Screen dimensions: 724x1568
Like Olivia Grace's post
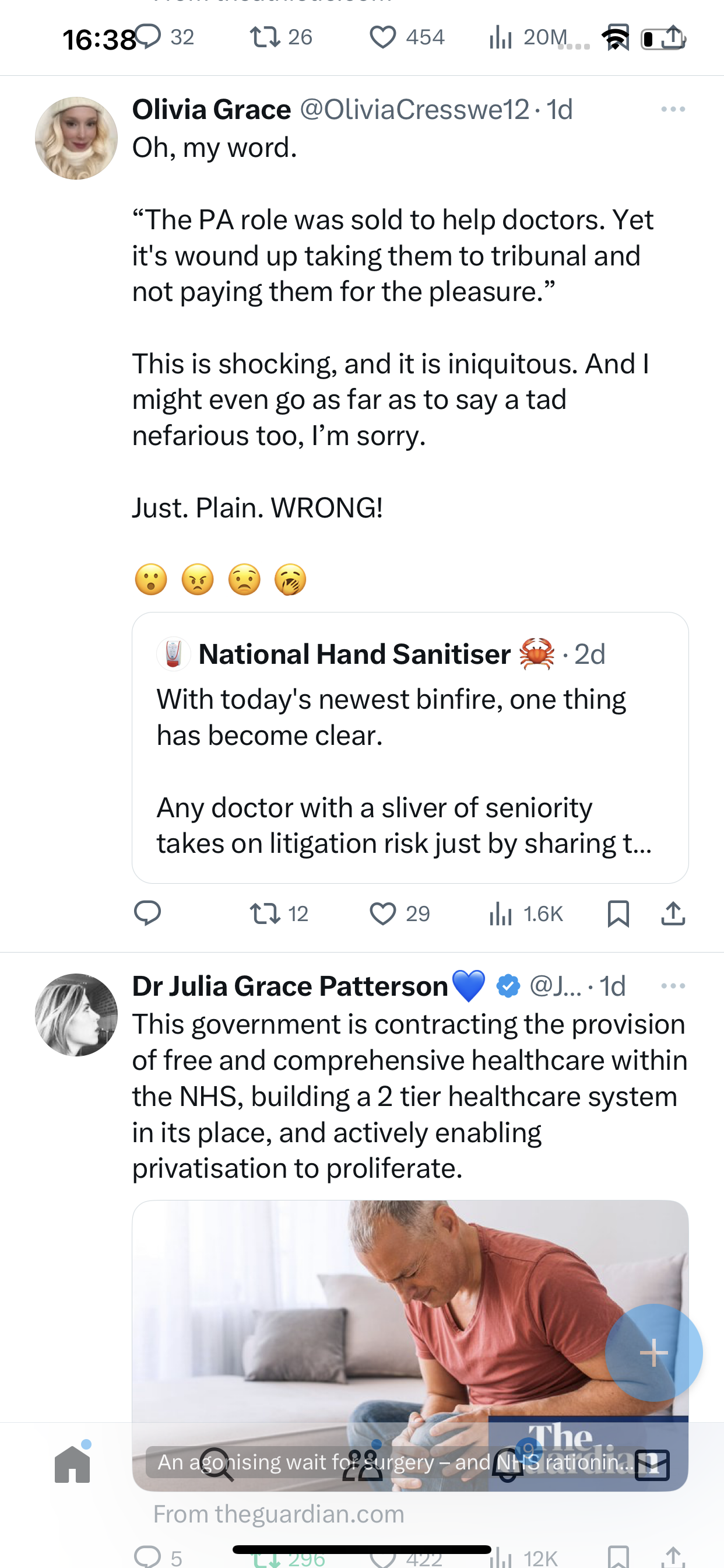pos(400,913)
